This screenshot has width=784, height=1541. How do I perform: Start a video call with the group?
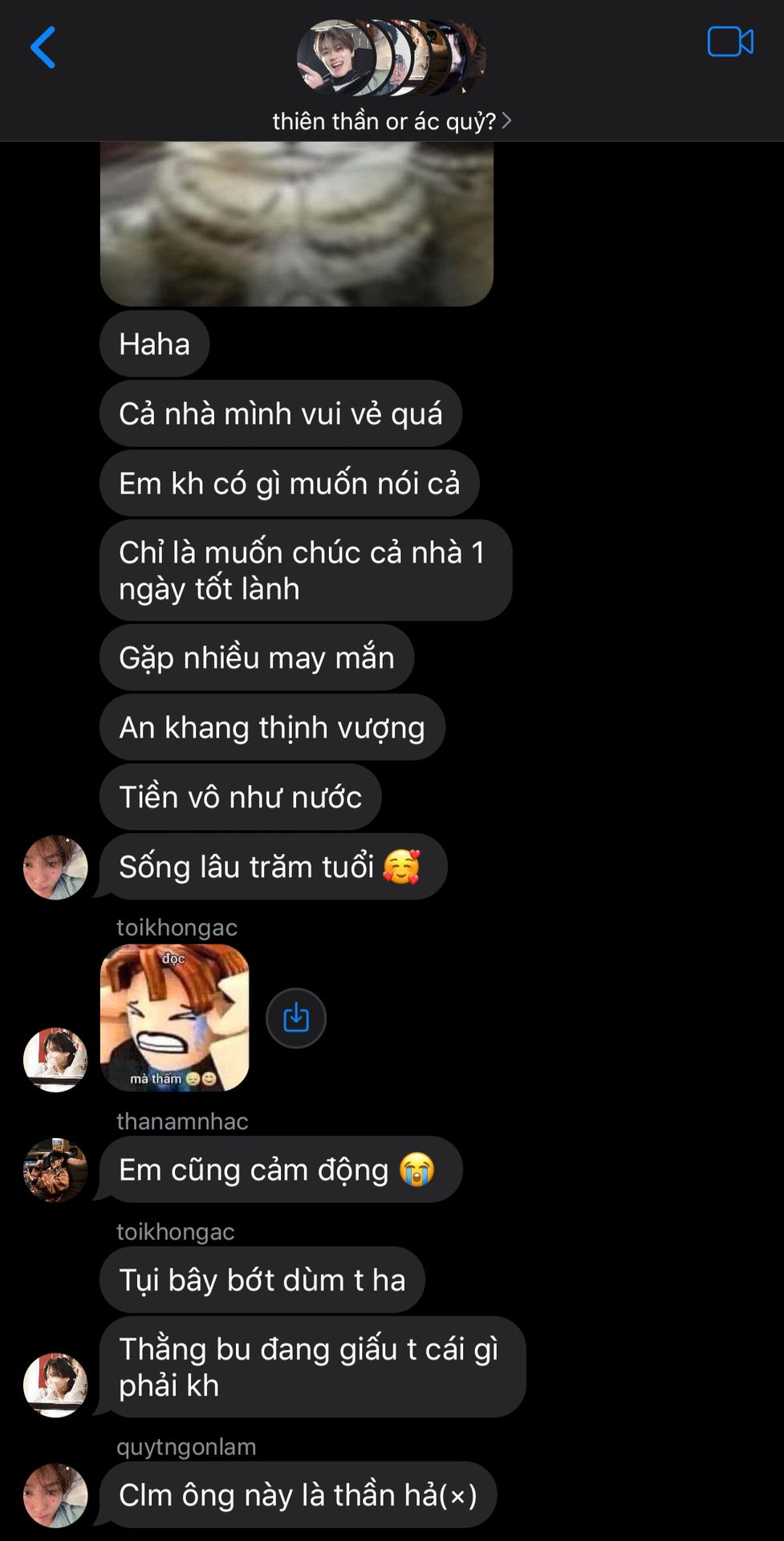click(x=729, y=42)
